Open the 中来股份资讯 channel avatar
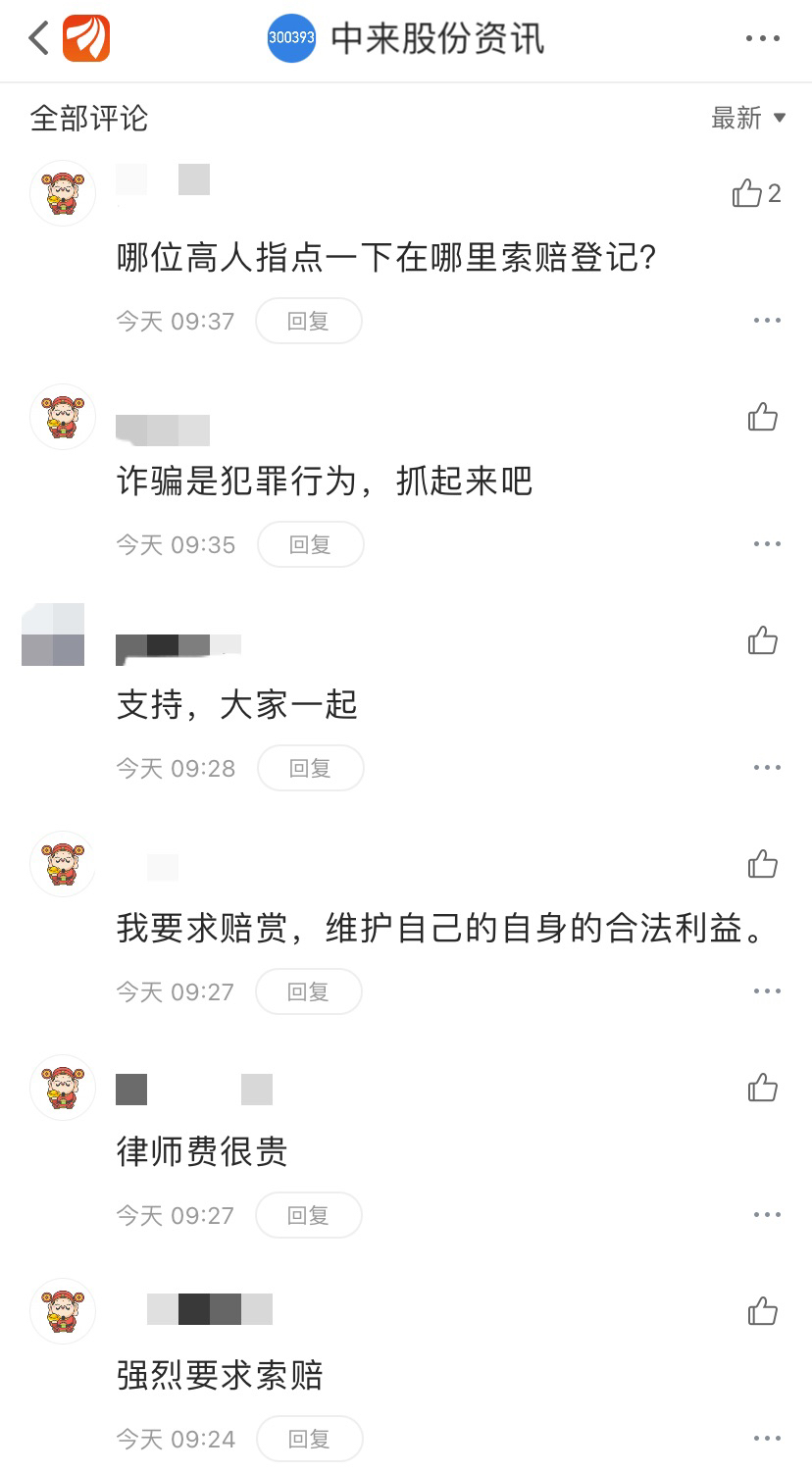The height and width of the screenshot is (1472, 812). (x=291, y=39)
